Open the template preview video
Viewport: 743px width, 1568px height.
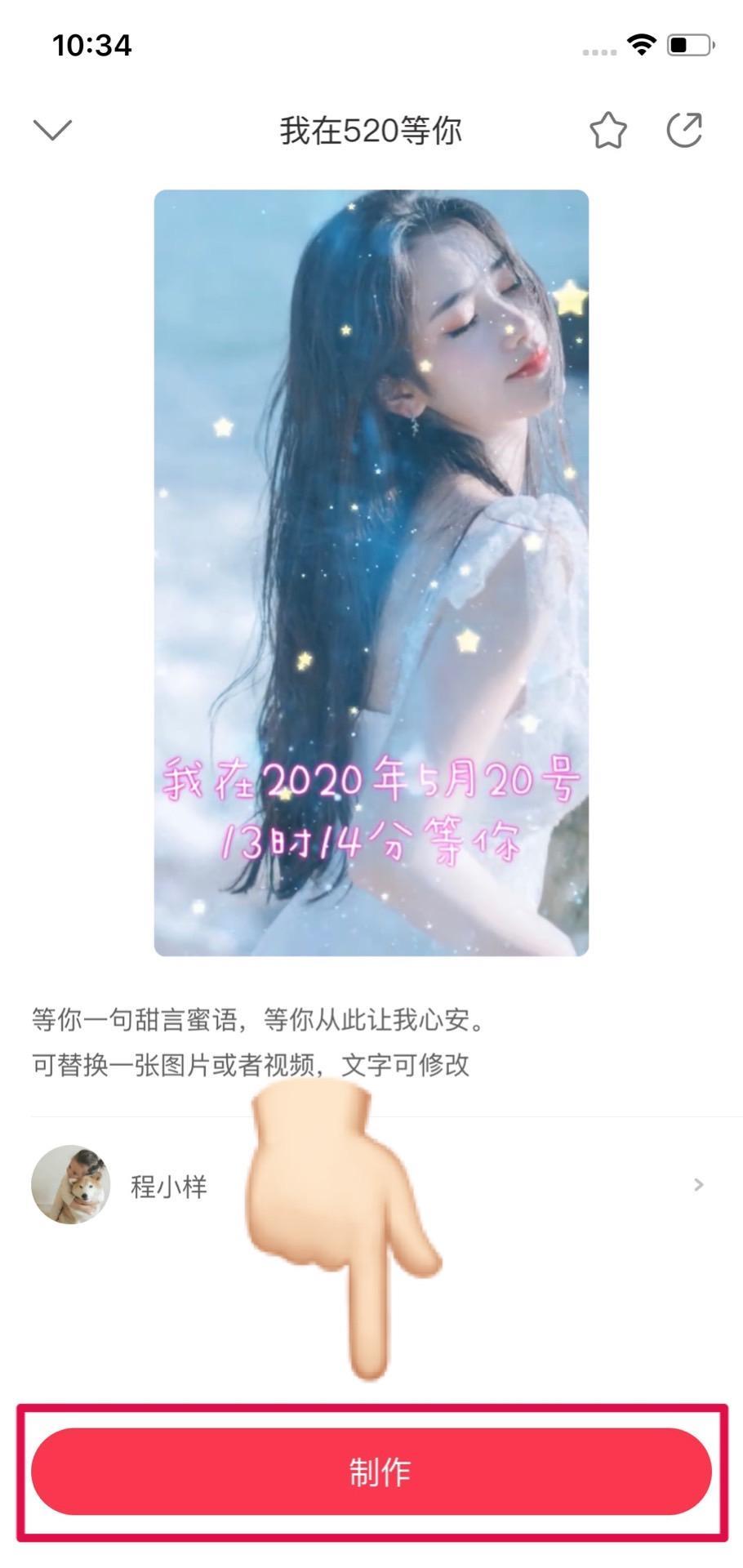pyautogui.click(x=371, y=572)
